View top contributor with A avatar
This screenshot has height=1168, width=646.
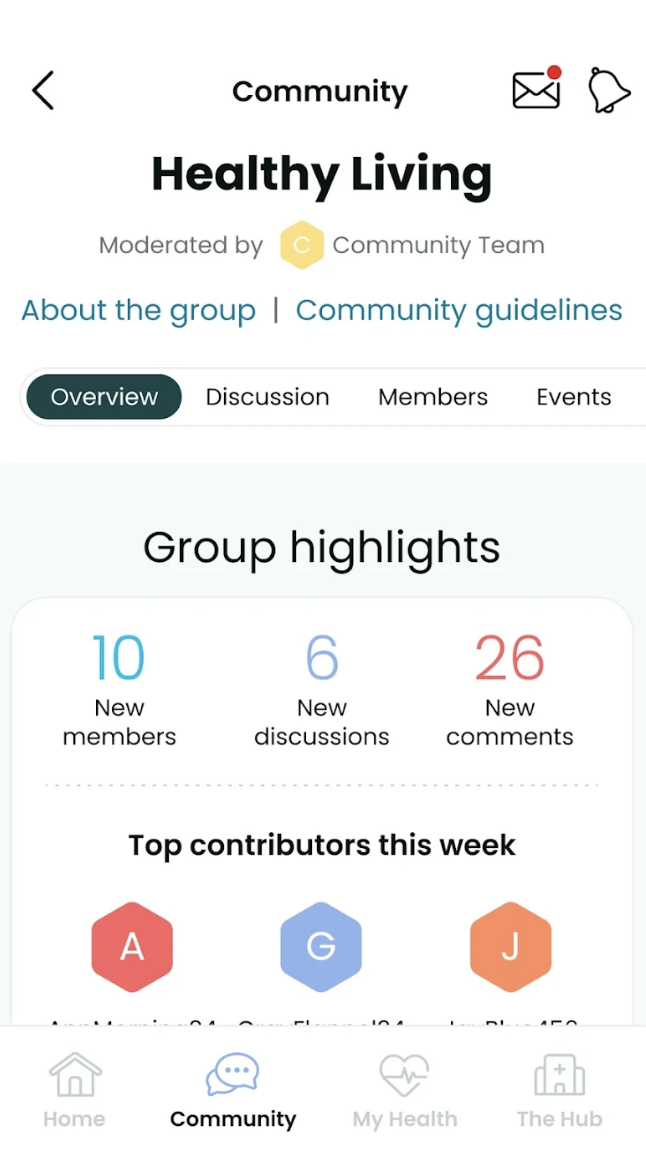click(x=132, y=947)
